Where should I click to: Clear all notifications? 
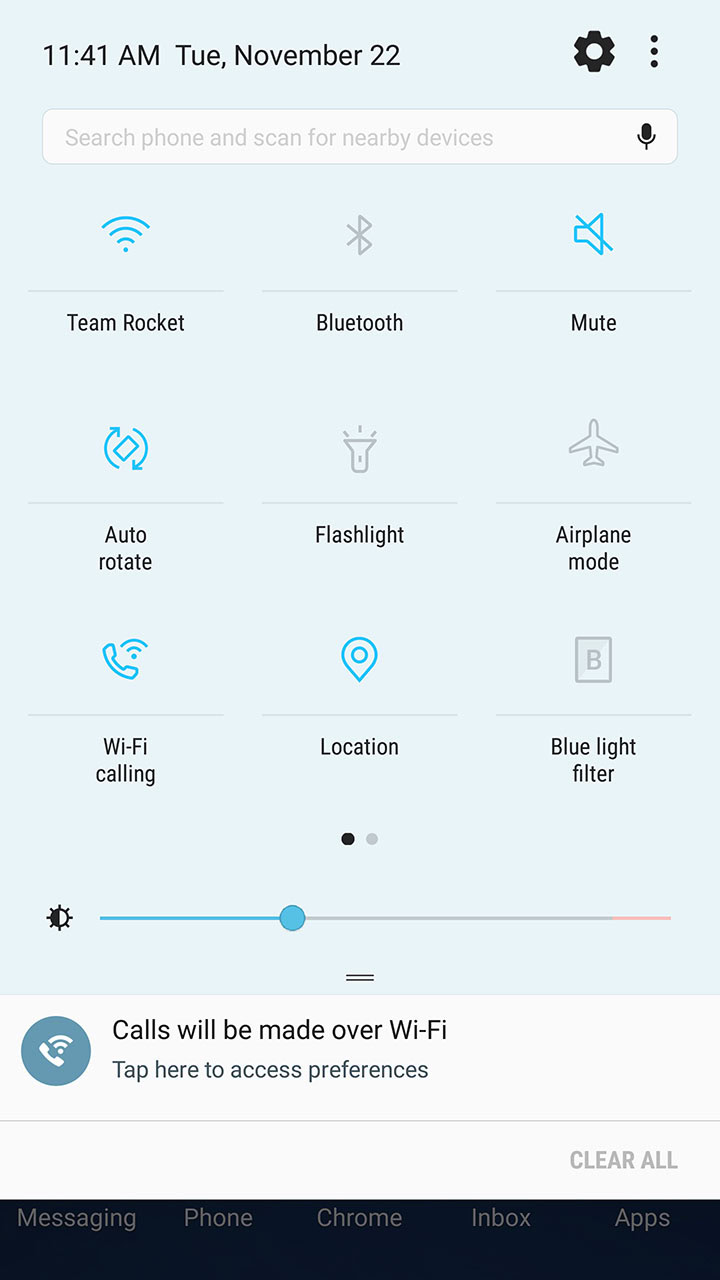pyautogui.click(x=623, y=1160)
